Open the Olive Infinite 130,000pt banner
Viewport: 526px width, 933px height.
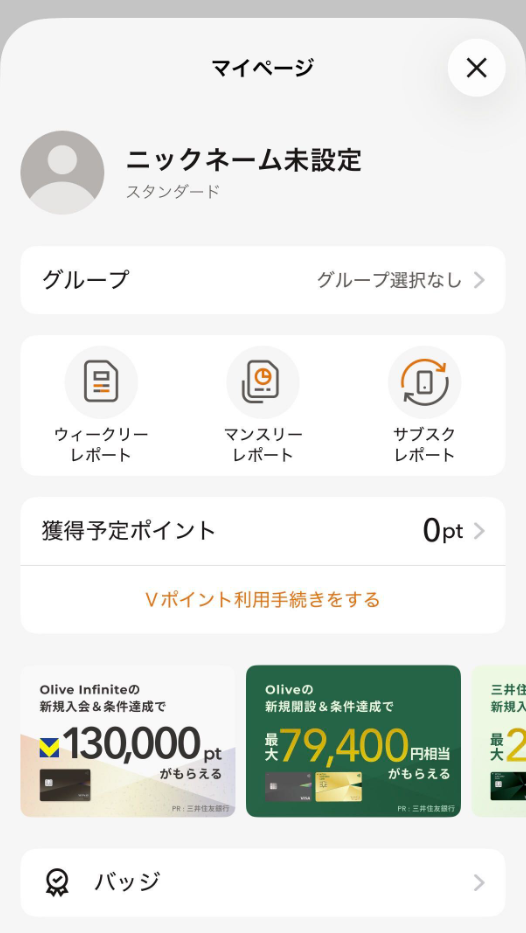[x=128, y=741]
